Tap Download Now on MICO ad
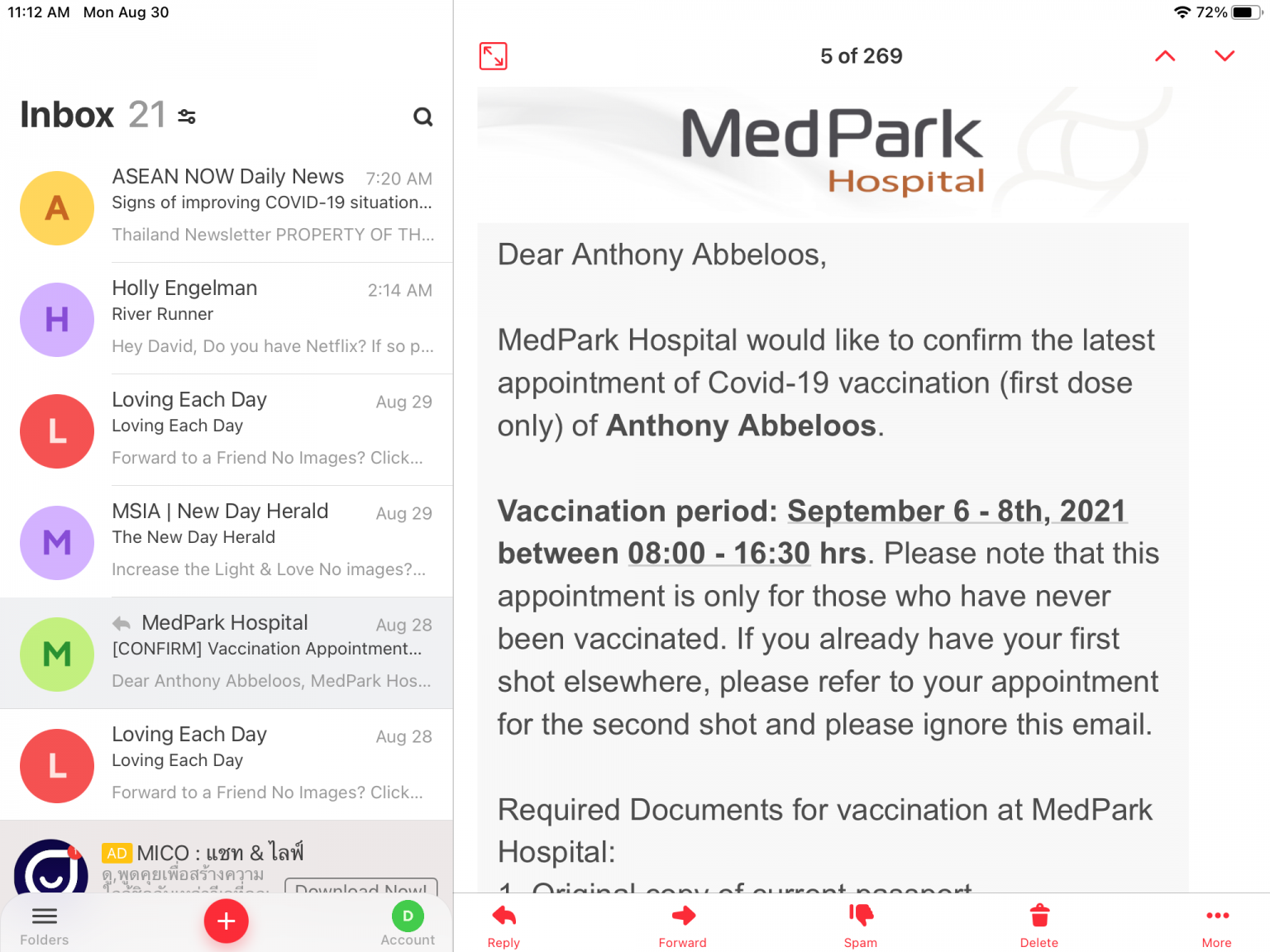Viewport: 1270px width, 952px height. pyautogui.click(x=361, y=888)
